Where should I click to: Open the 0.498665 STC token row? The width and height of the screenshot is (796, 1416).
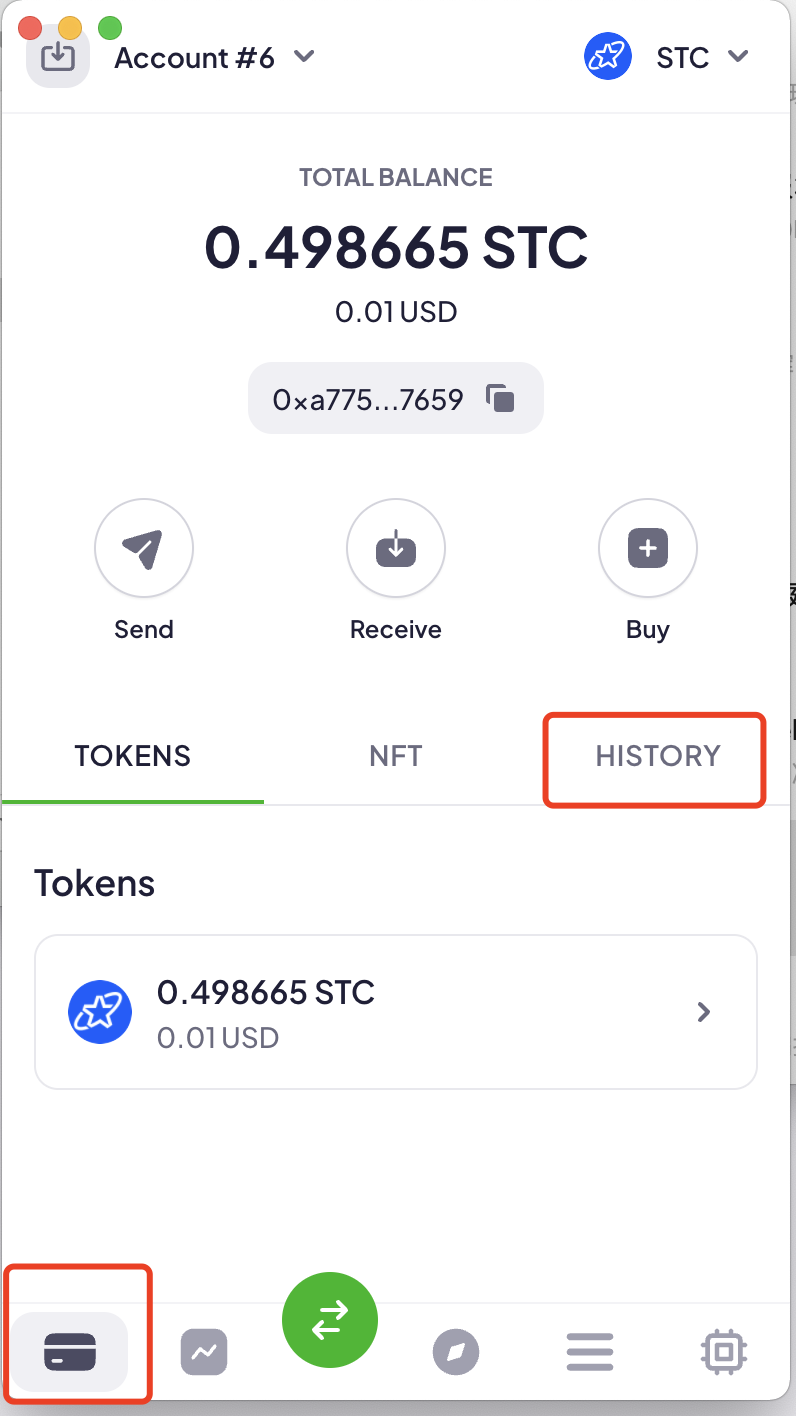click(x=396, y=1012)
